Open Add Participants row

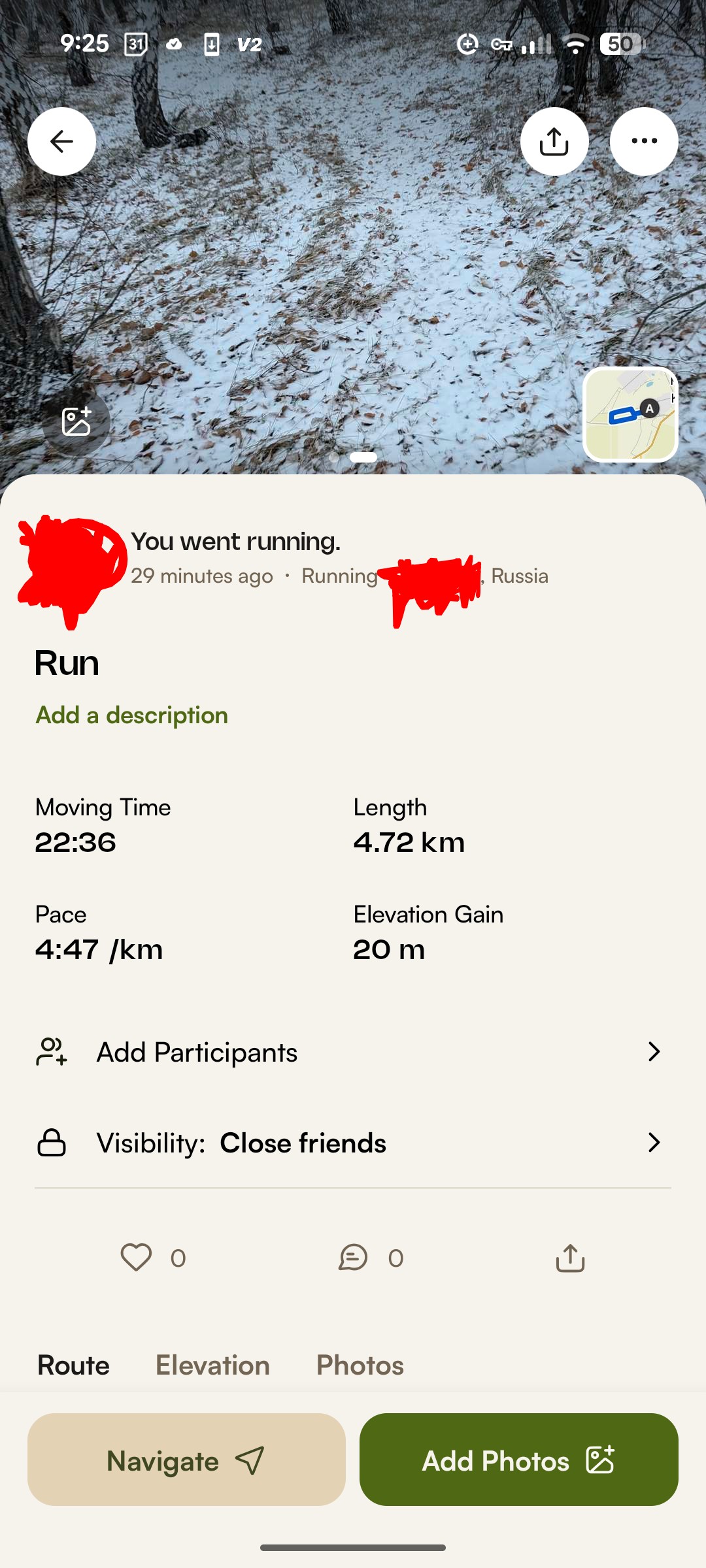(353, 1052)
